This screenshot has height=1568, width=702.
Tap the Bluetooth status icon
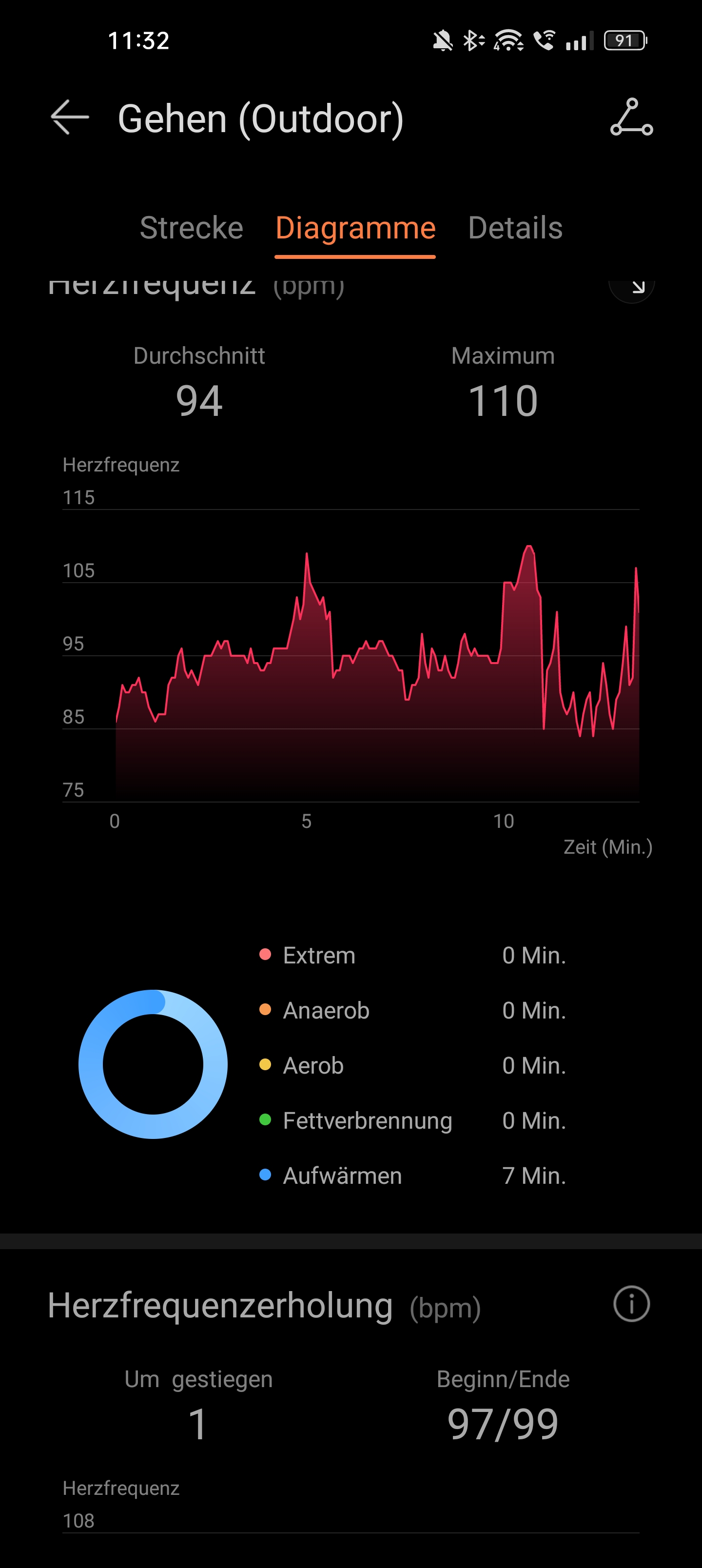tap(475, 41)
